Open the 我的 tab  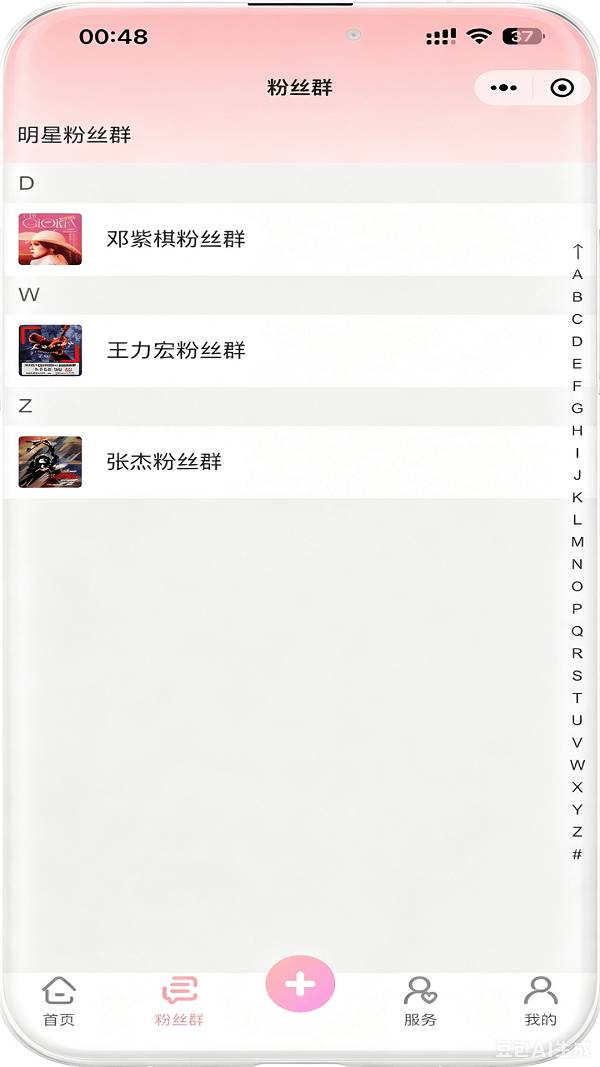(x=541, y=1001)
